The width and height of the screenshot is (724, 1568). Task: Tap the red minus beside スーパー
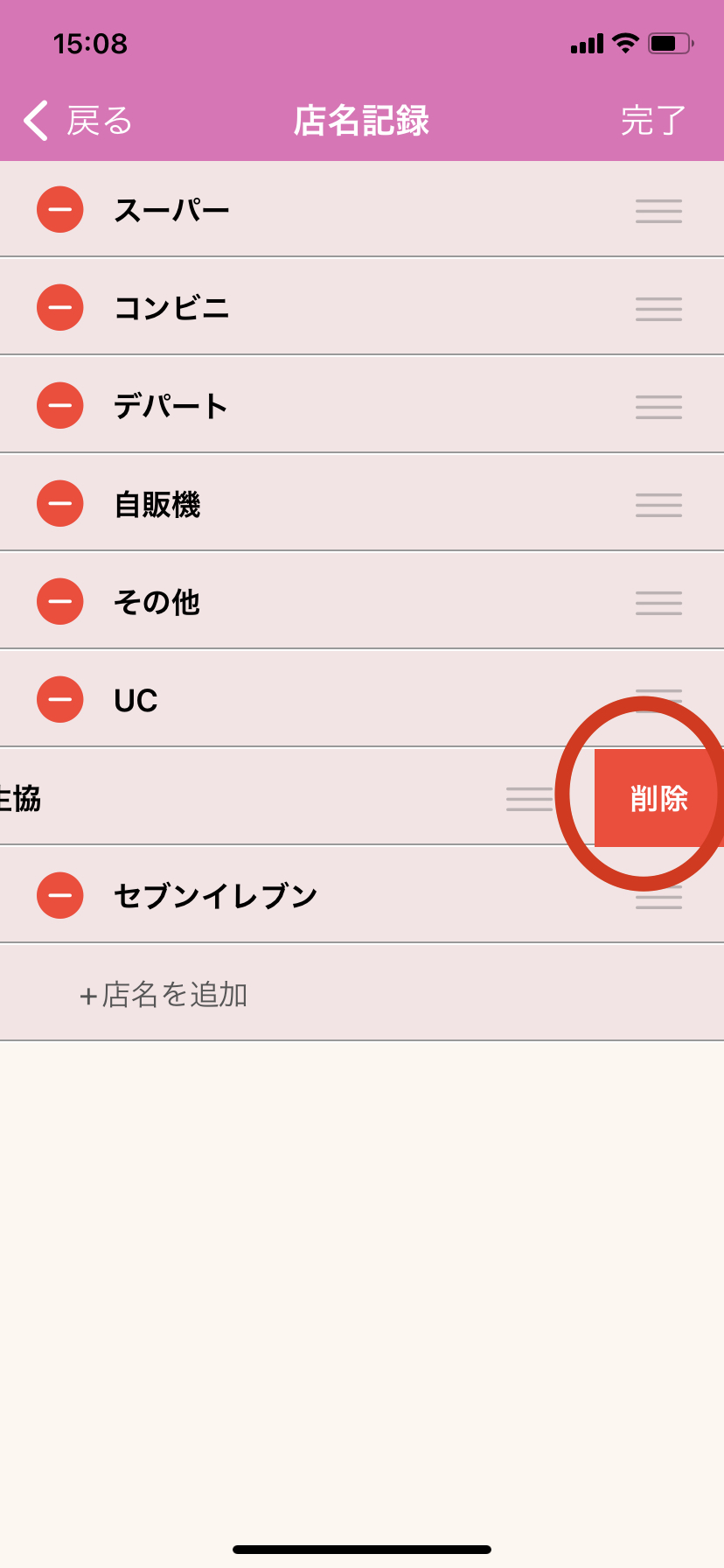pos(60,210)
